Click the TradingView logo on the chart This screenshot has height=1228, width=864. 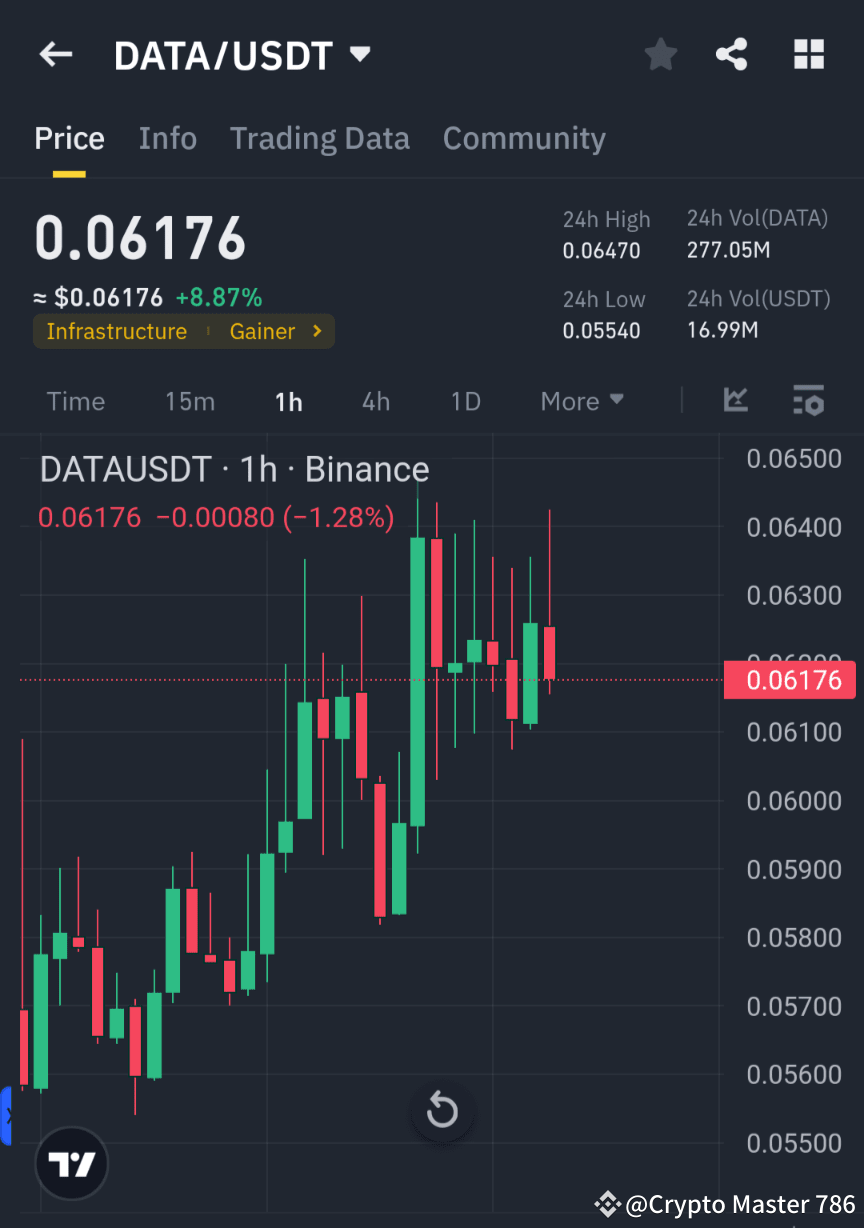click(71, 1163)
